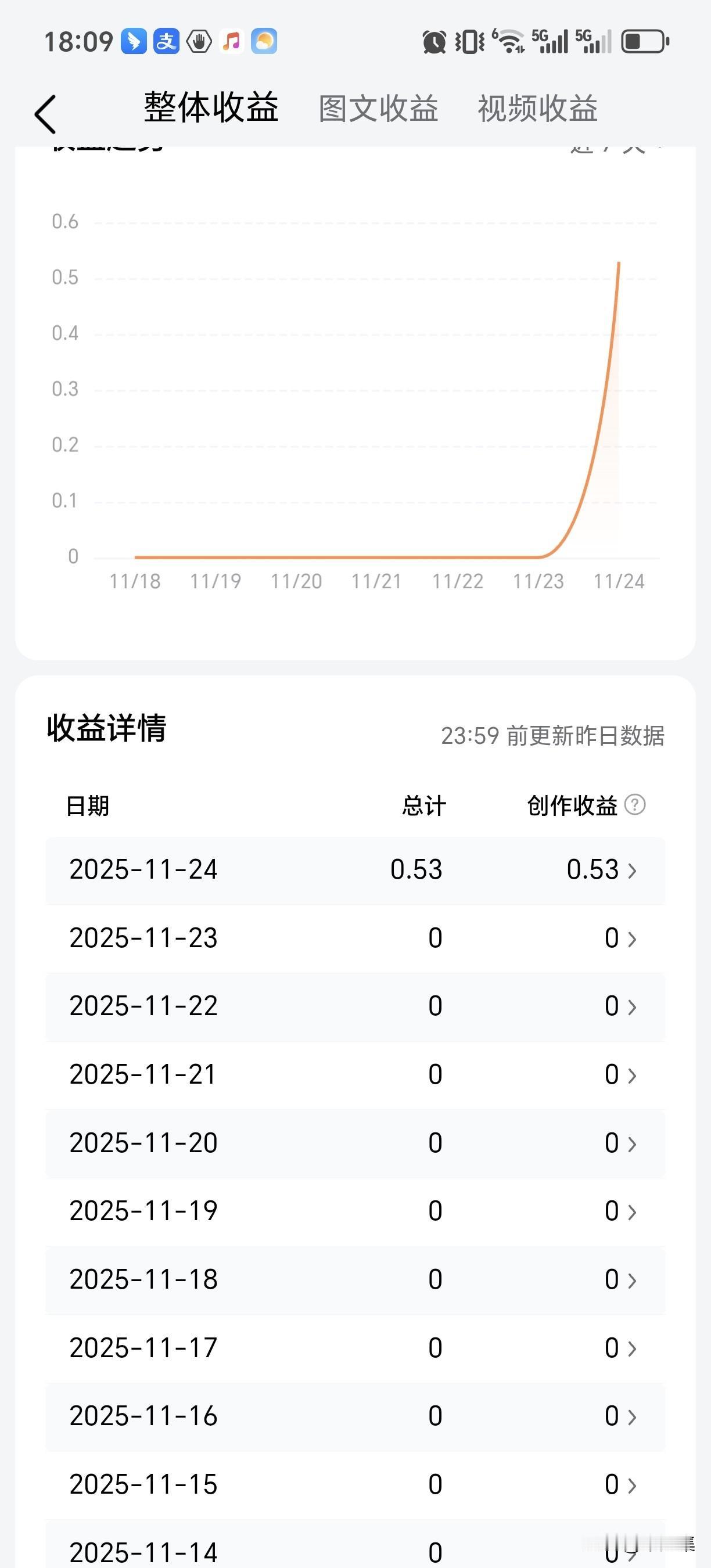Expand details for the 2025-11-23 row
Screen dimensions: 711x1568
coord(632,938)
